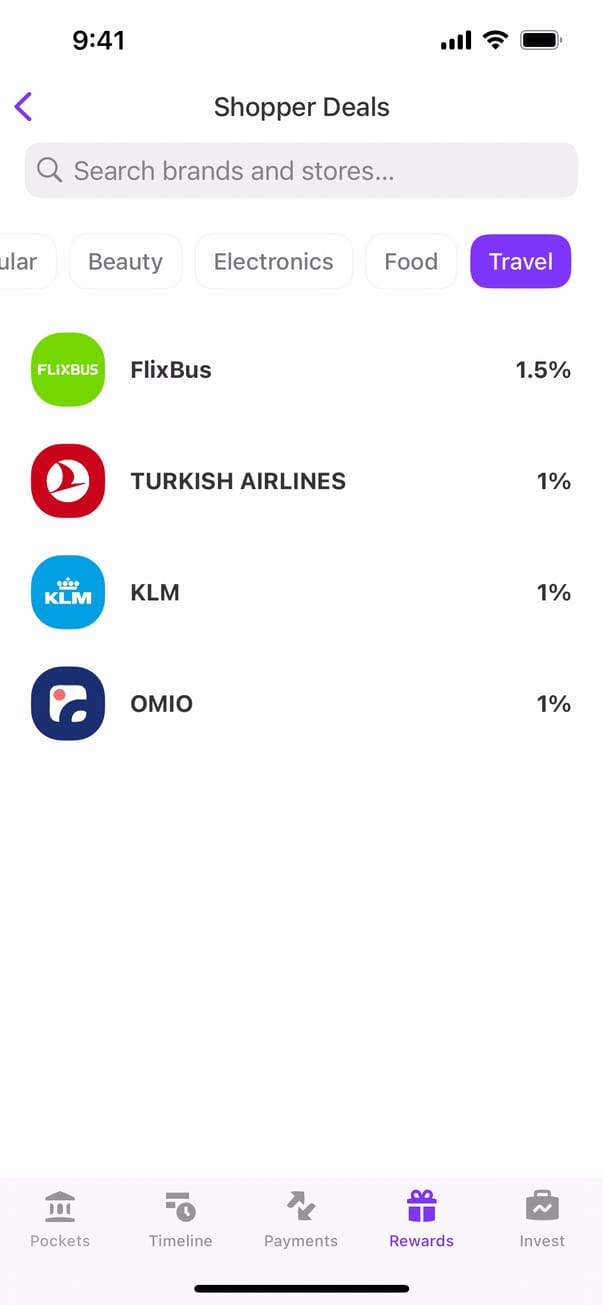Open the KLM deal row
This screenshot has height=1305, width=603.
tap(300, 592)
